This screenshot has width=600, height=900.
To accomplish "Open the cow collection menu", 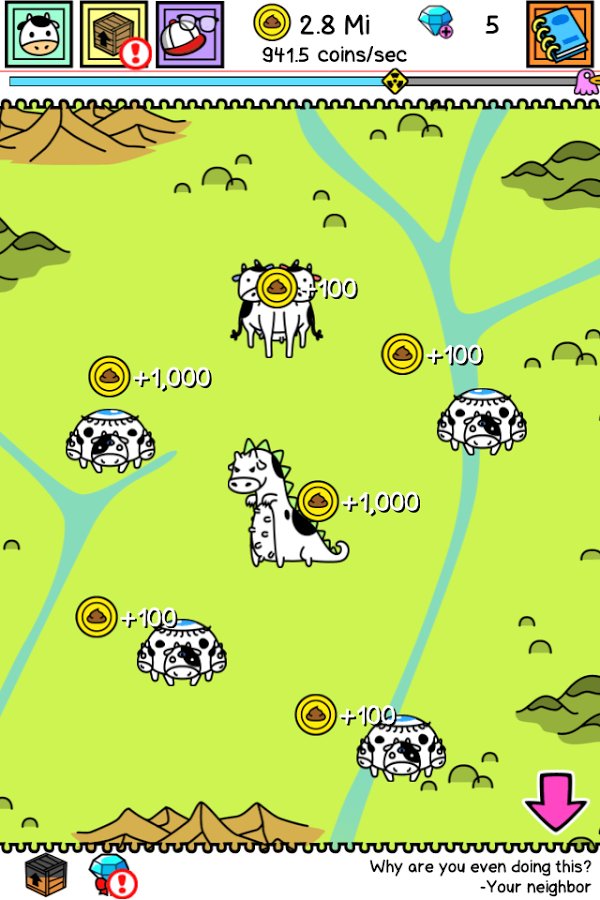I will [x=37, y=34].
